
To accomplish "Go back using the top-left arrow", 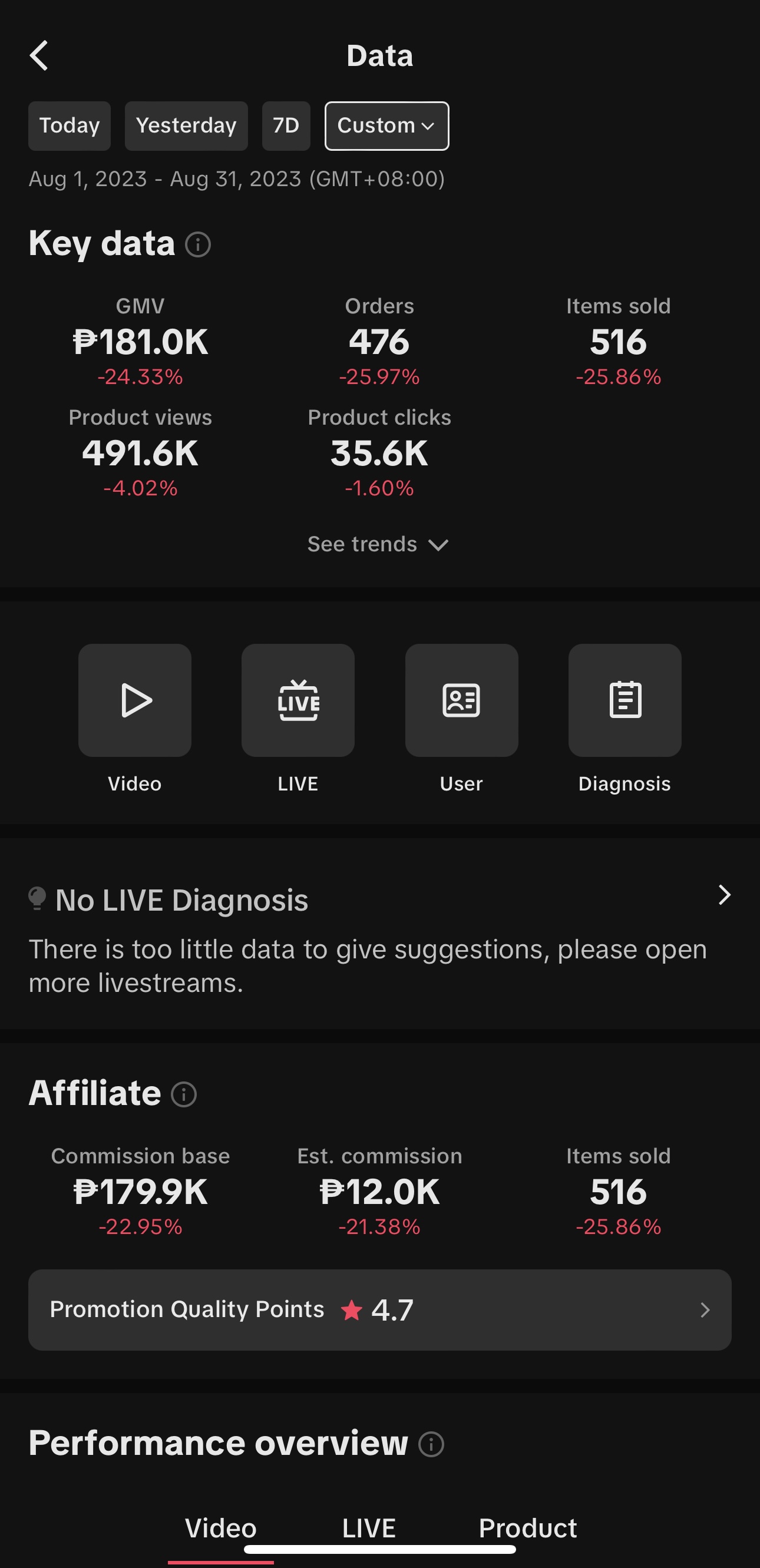I will click(x=39, y=56).
